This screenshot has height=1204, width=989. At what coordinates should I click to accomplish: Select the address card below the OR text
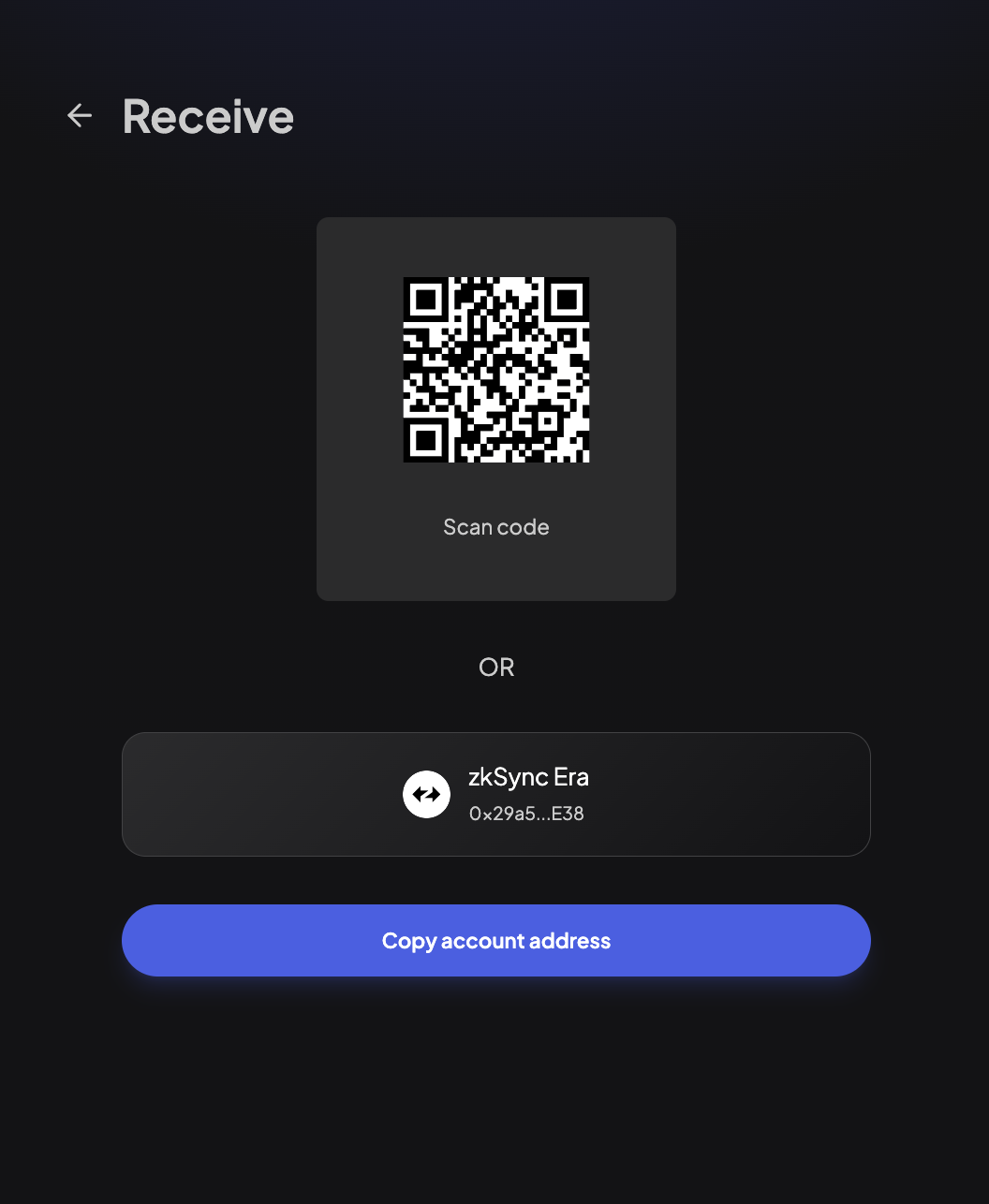pyautogui.click(x=496, y=793)
